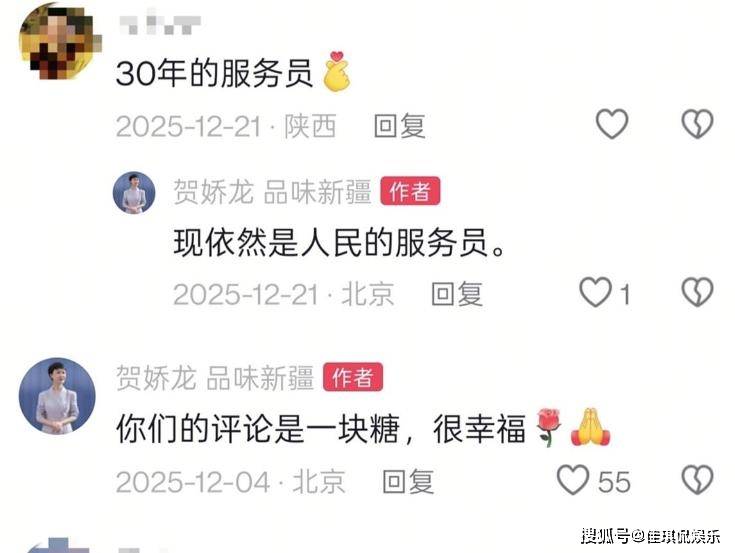735x553 pixels.
Task: Like the 30年的服务员 comment
Action: tap(612, 124)
